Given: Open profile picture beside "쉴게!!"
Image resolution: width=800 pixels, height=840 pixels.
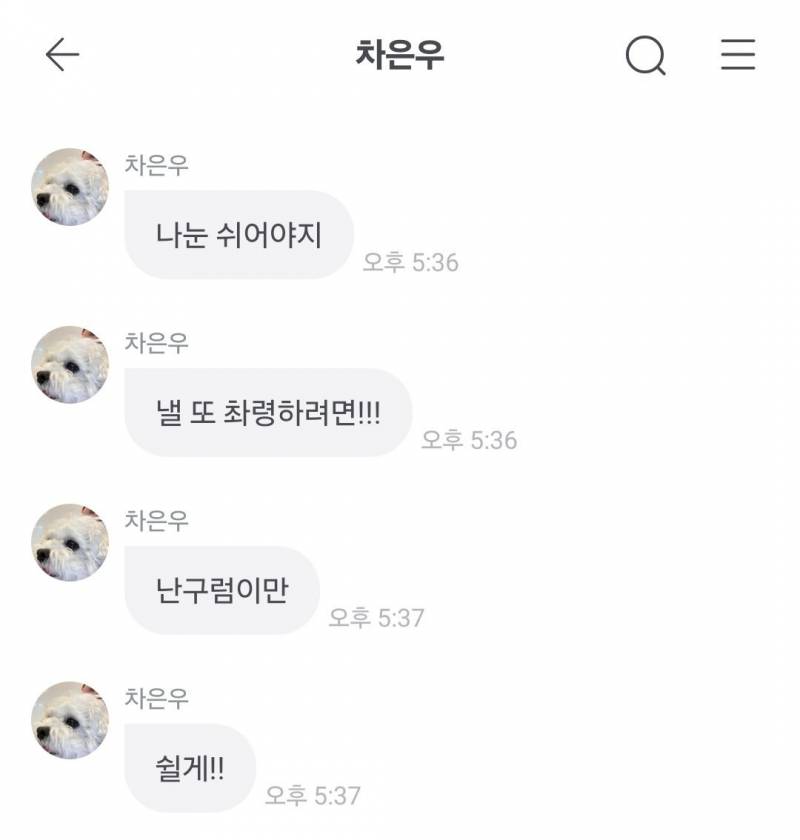Looking at the screenshot, I should pos(70,720).
